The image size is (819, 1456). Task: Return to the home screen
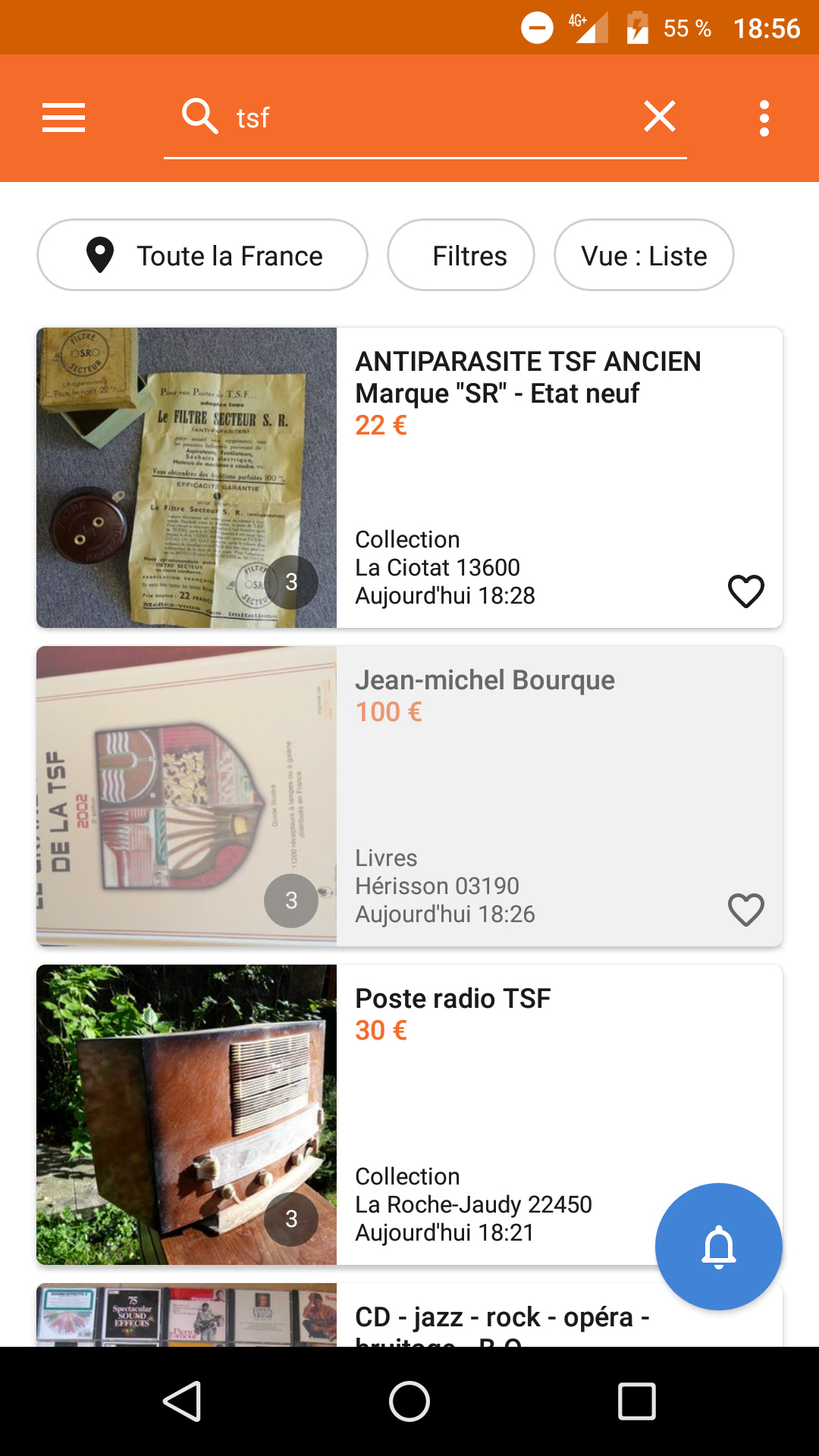click(409, 1401)
